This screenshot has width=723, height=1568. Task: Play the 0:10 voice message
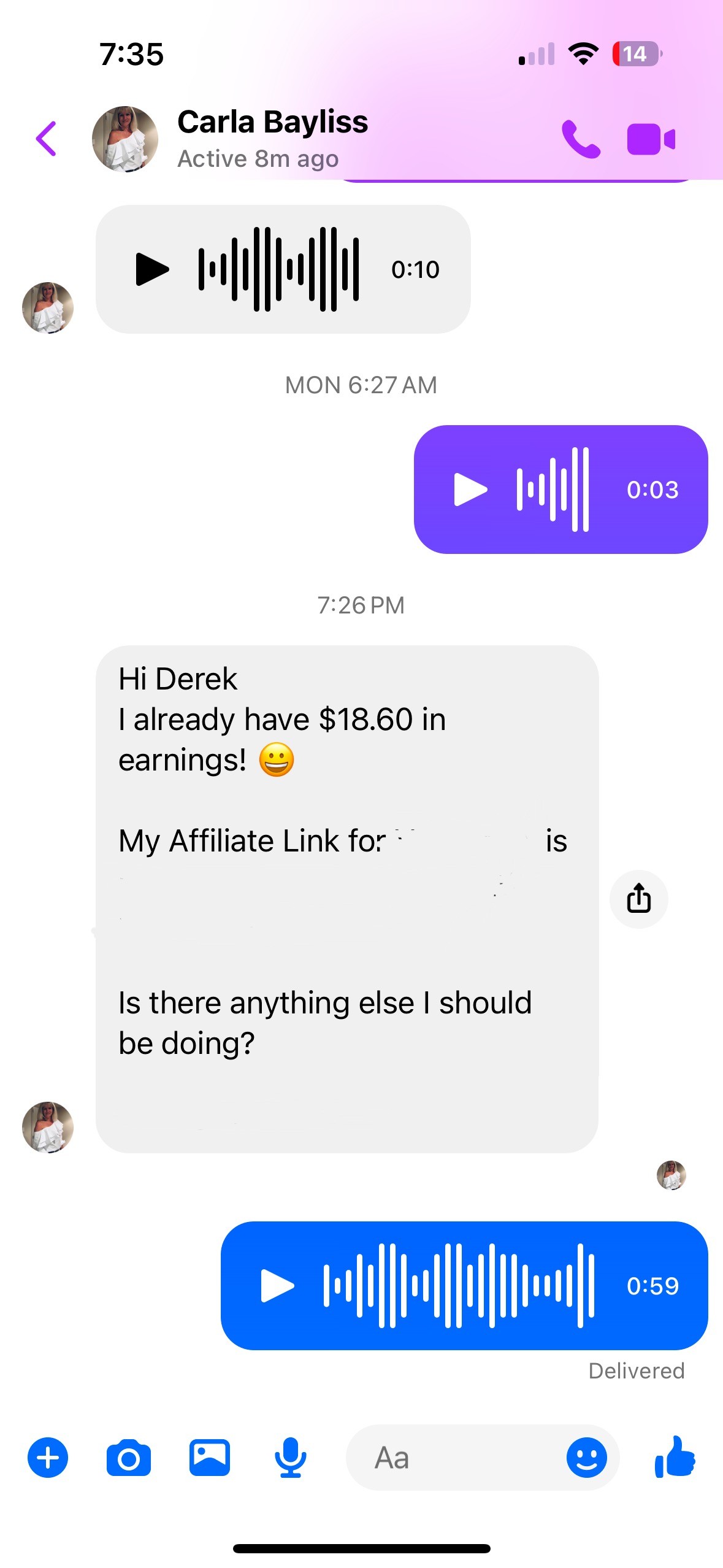tap(151, 269)
